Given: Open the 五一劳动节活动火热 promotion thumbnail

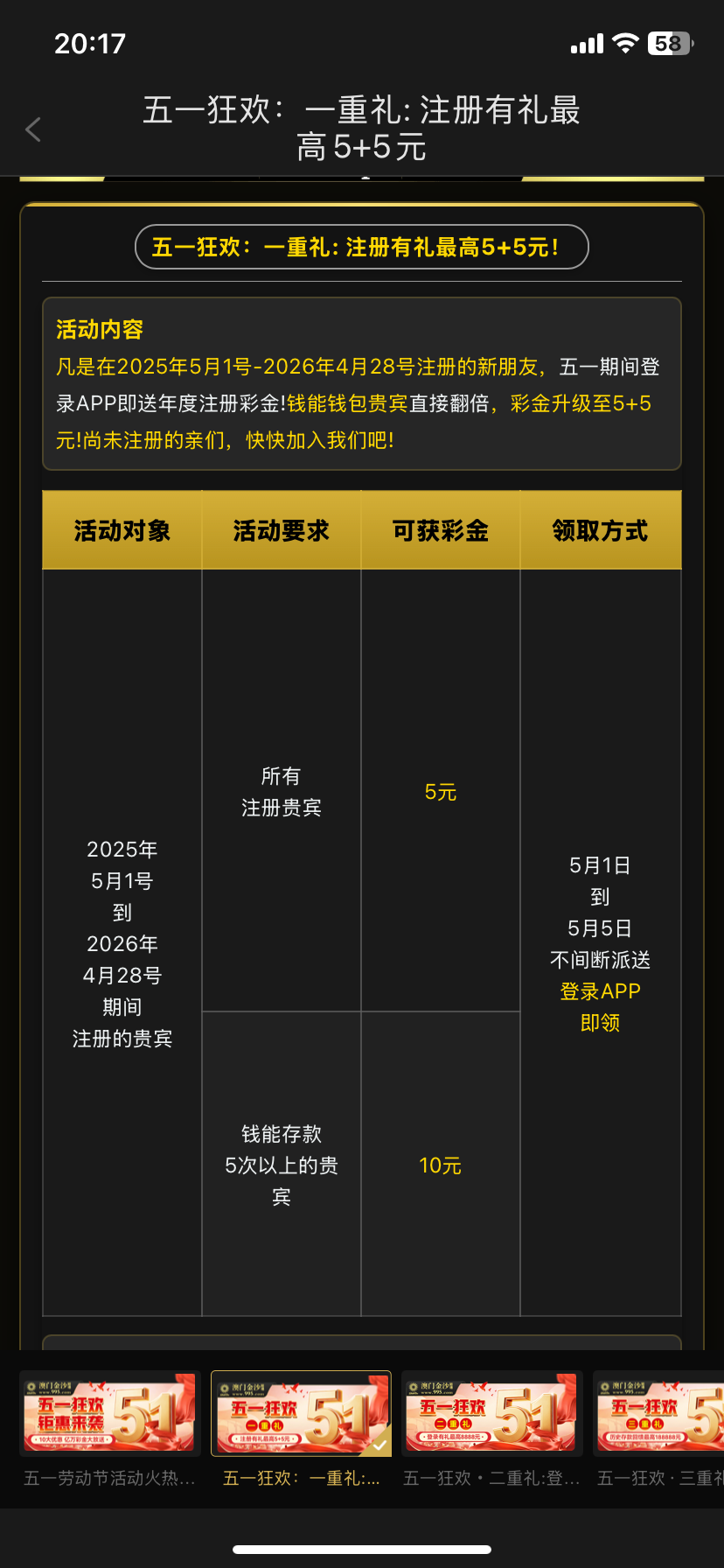Looking at the screenshot, I should tap(109, 1412).
